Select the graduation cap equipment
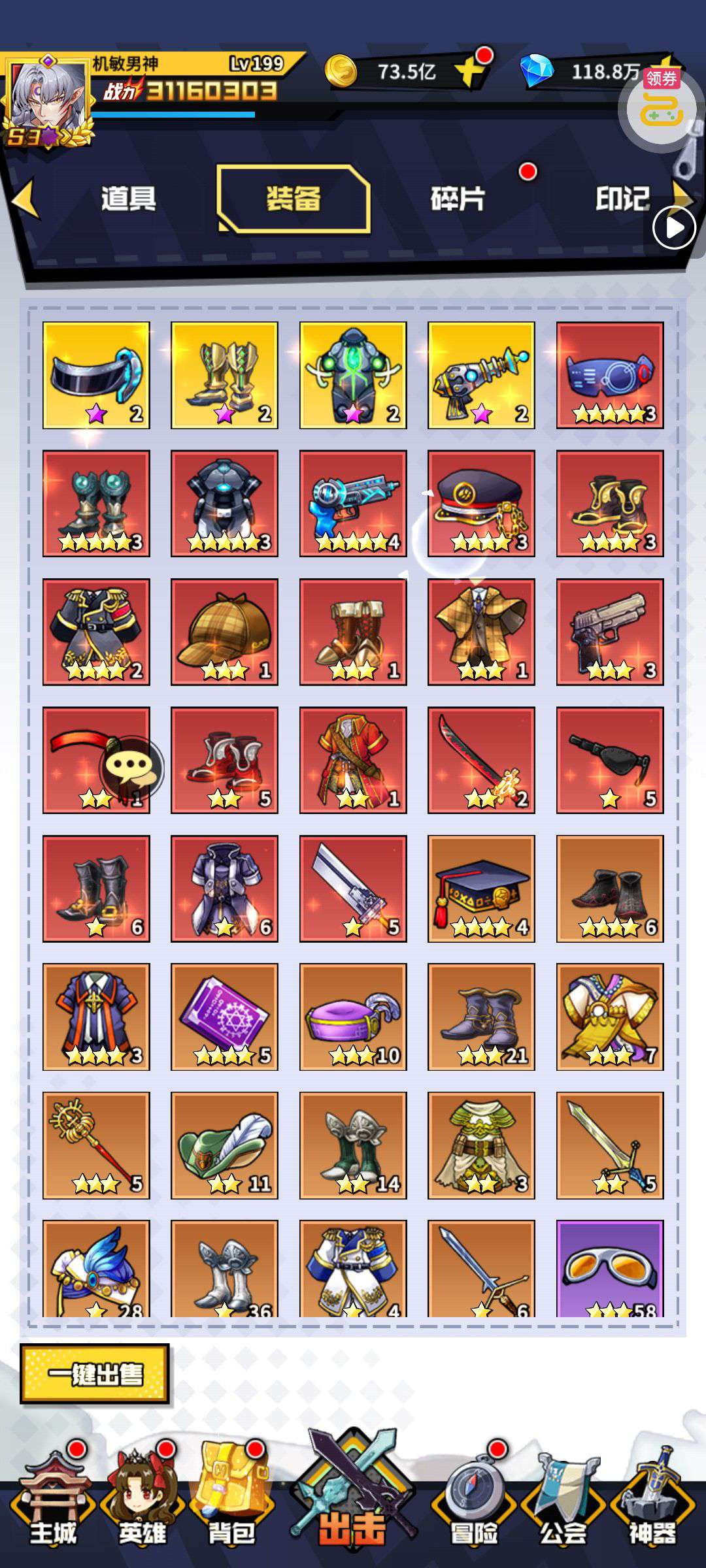The height and width of the screenshot is (1568, 706). [481, 889]
